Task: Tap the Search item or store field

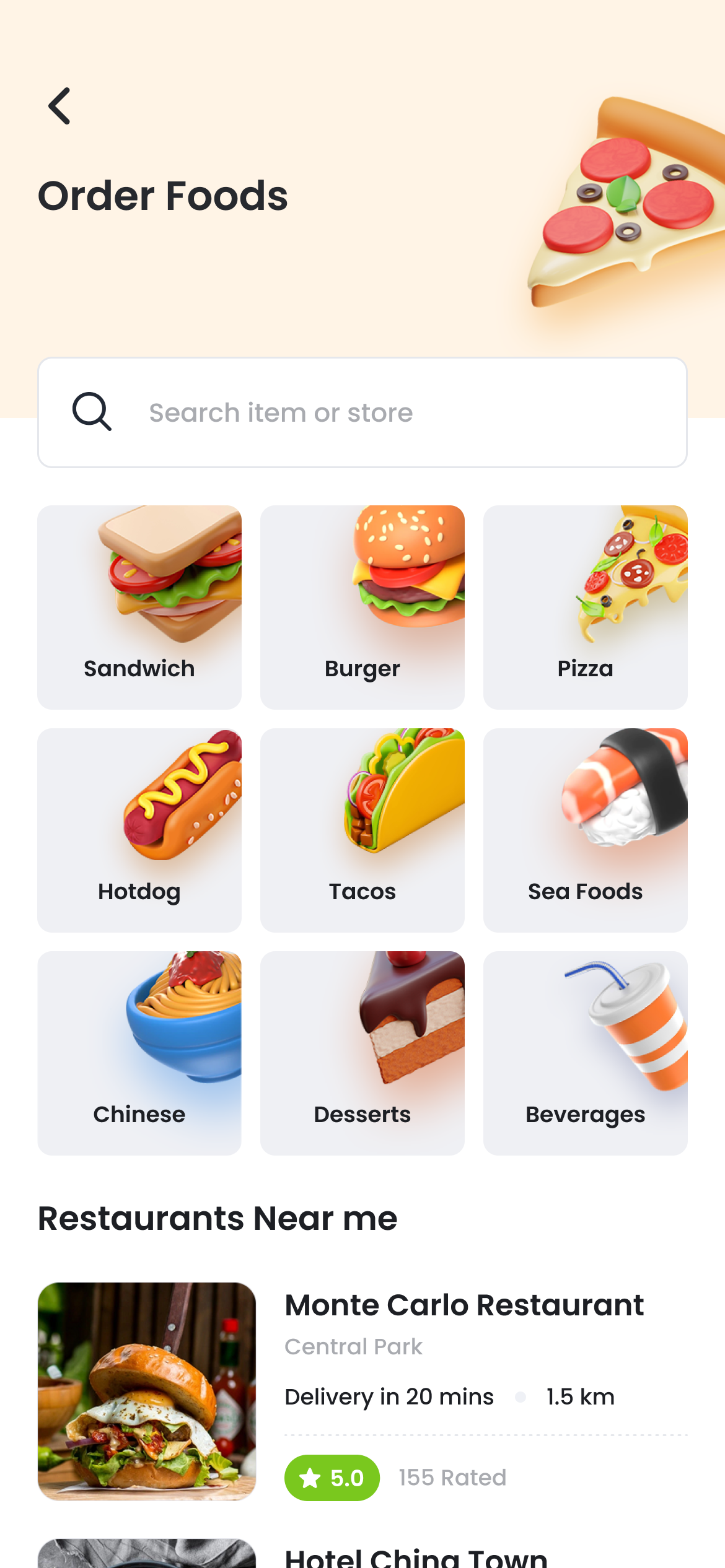Action: (362, 412)
